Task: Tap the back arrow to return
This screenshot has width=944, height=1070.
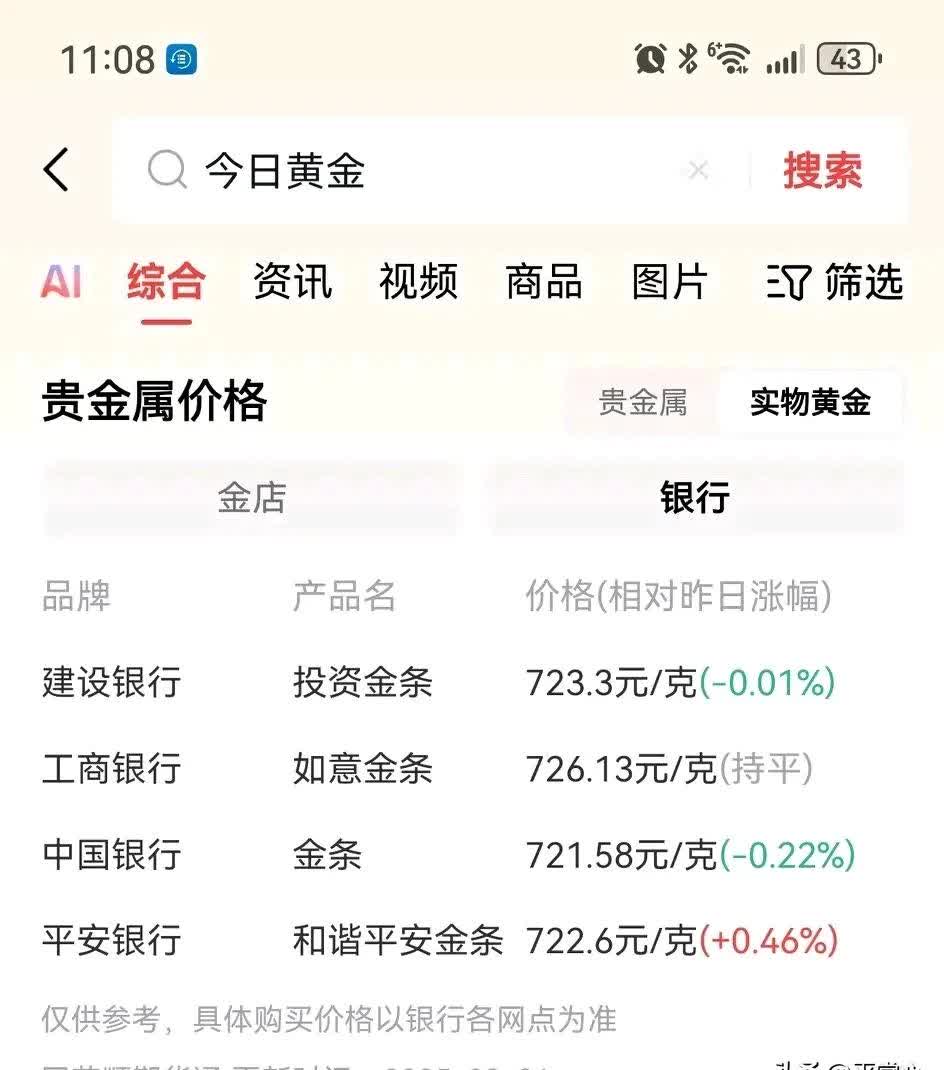Action: coord(57,170)
